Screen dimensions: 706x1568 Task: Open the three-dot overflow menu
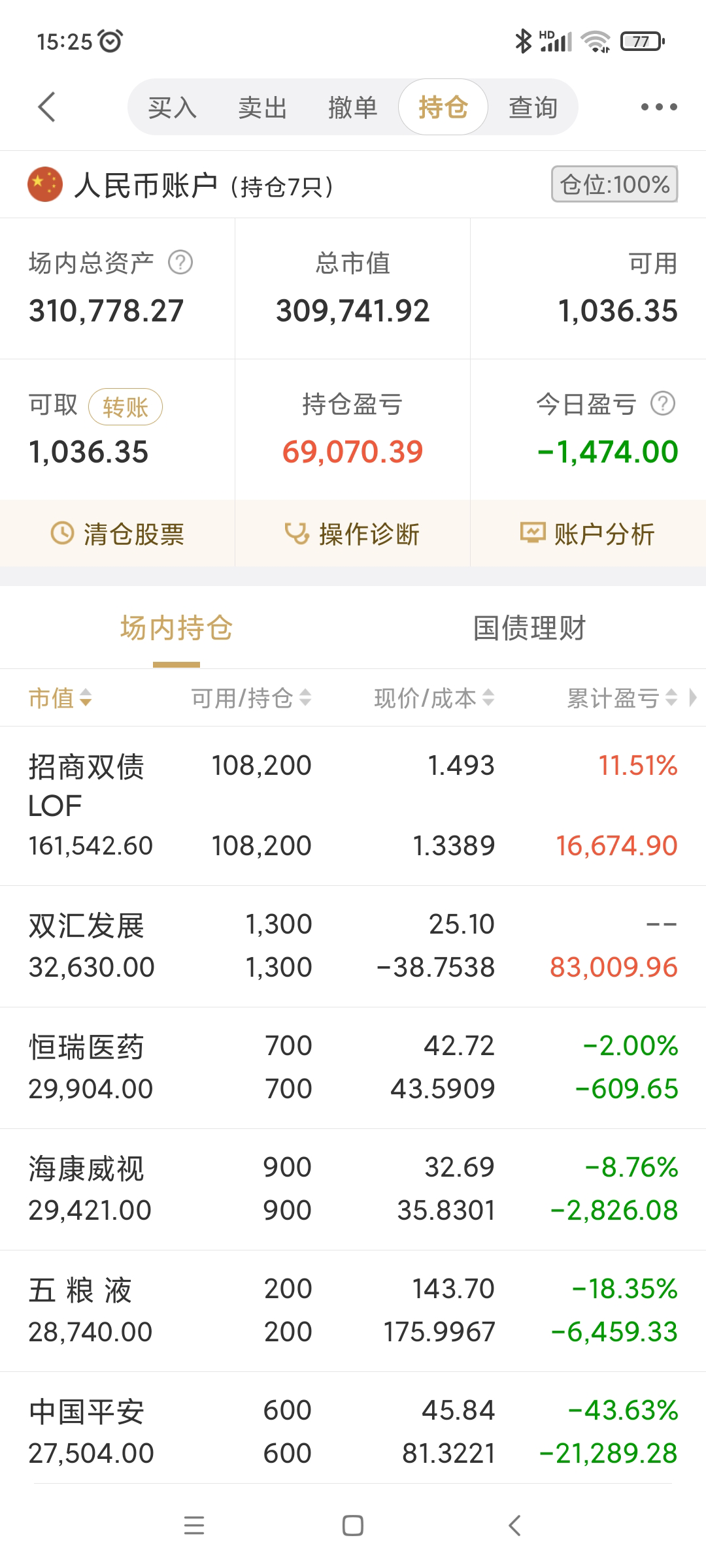(658, 107)
